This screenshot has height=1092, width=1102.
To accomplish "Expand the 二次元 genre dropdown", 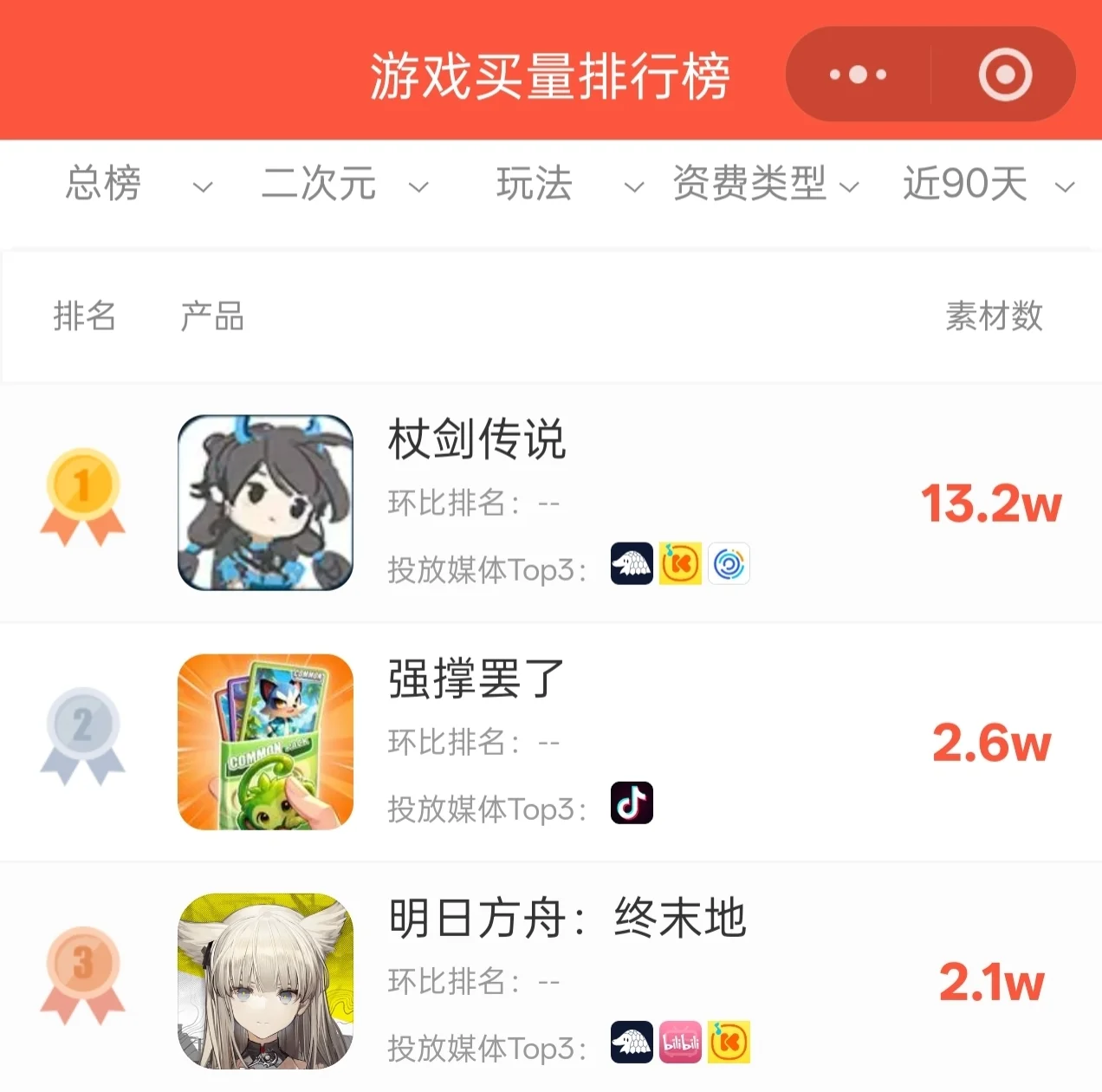I will click(x=344, y=185).
